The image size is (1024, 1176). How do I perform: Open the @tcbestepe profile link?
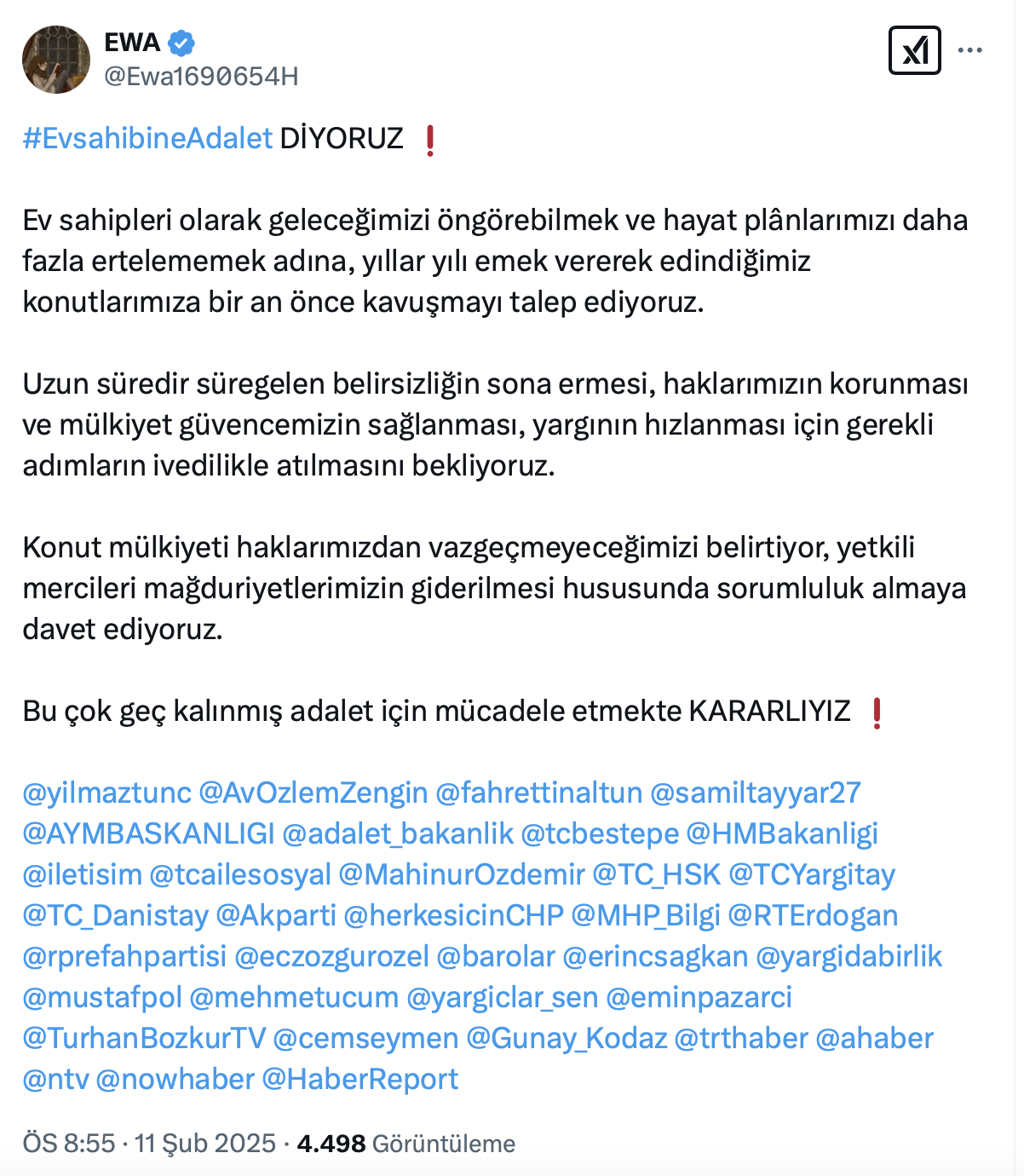click(x=599, y=833)
